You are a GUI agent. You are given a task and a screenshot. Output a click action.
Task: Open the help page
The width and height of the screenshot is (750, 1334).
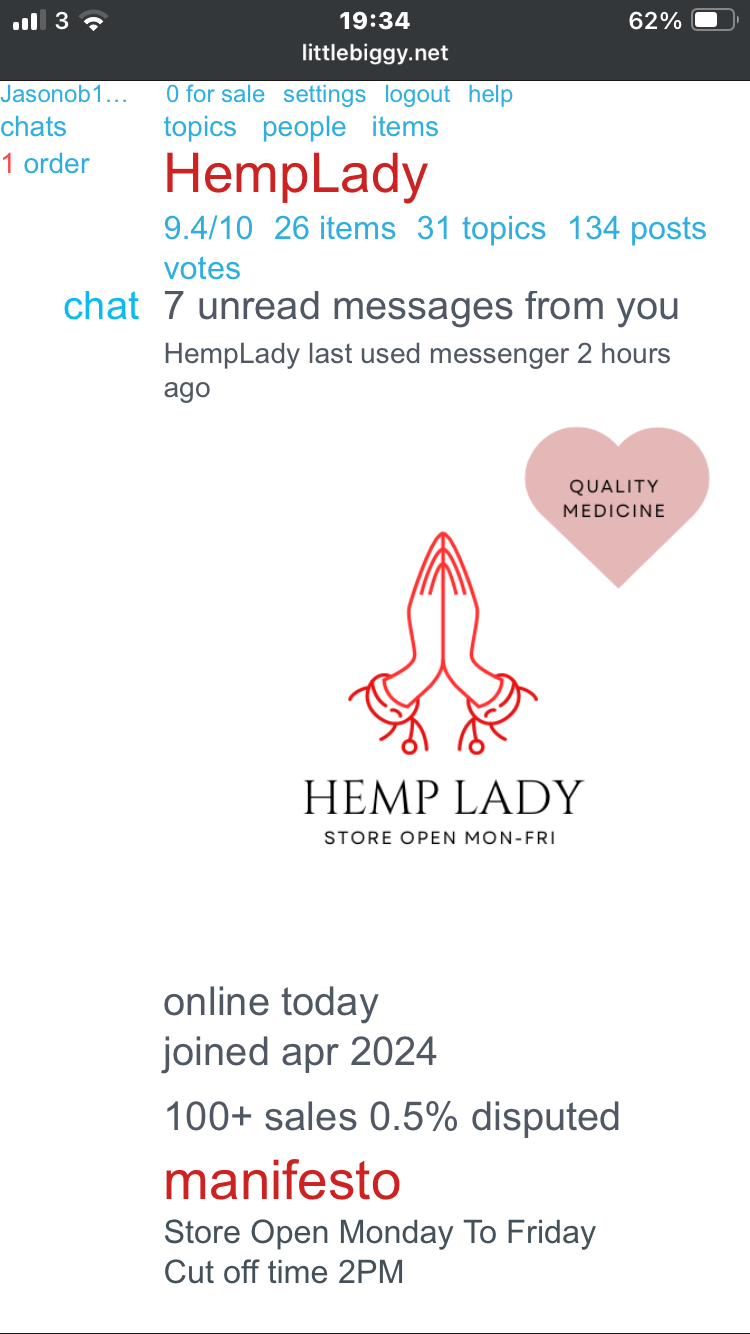pos(490,95)
